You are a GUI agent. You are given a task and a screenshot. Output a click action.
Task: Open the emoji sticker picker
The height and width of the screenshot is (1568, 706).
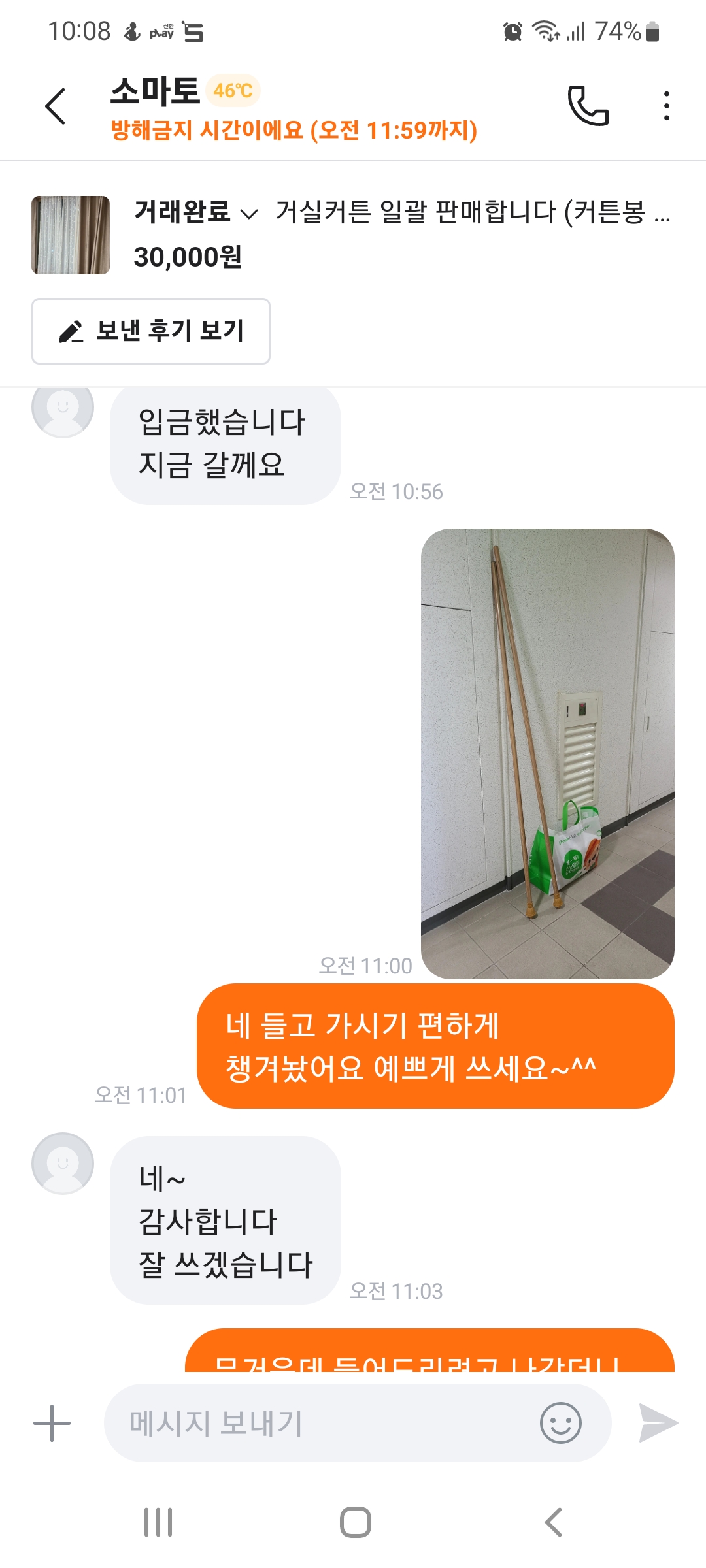coord(560,1423)
